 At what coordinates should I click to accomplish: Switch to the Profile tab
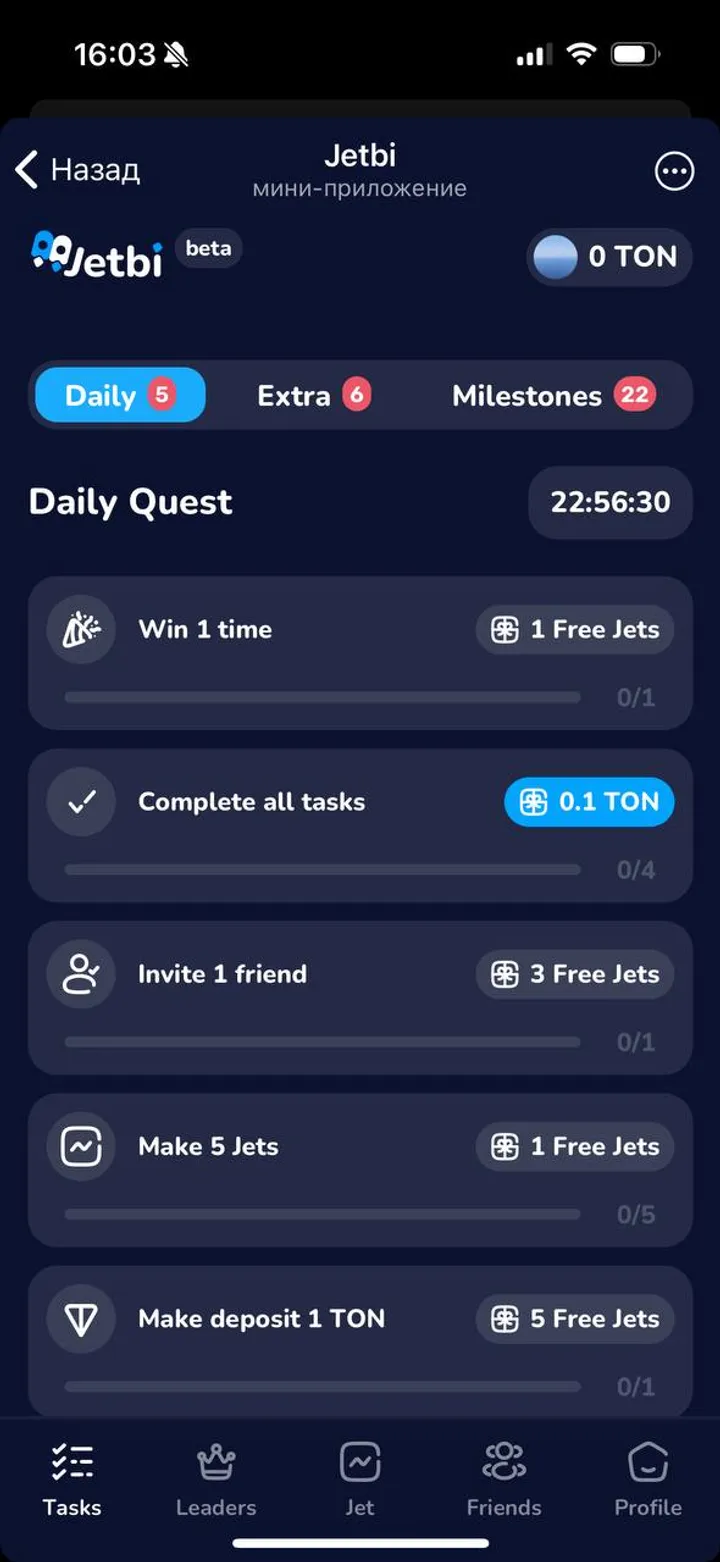coord(648,1480)
